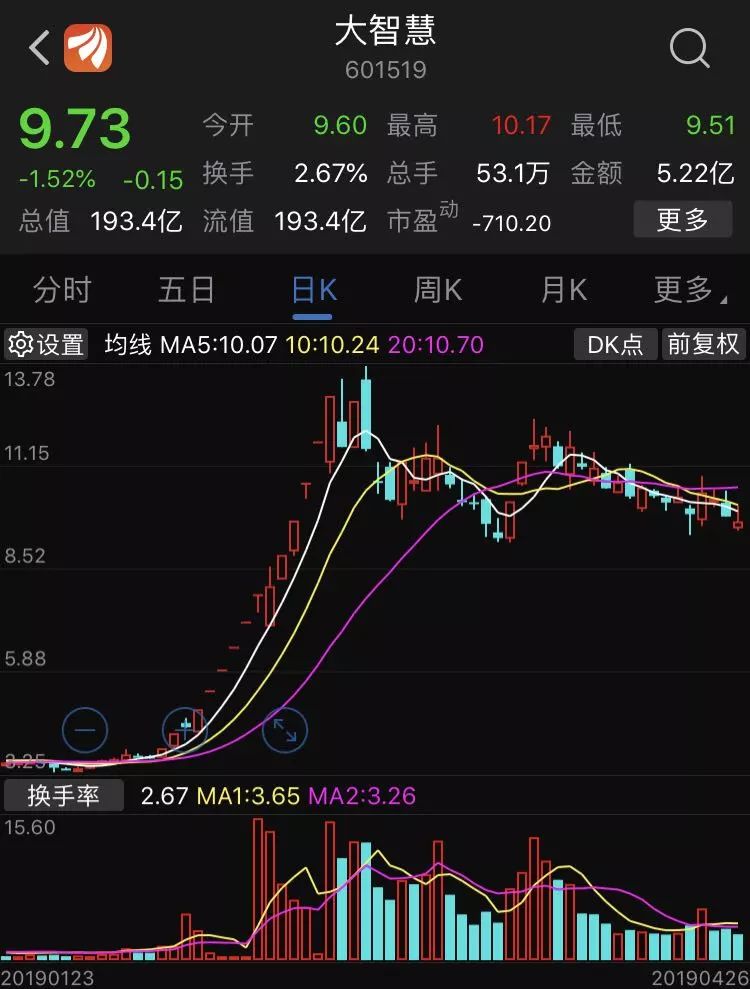Toggle the DK点 indicator
The height and width of the screenshot is (989, 750).
coord(615,344)
